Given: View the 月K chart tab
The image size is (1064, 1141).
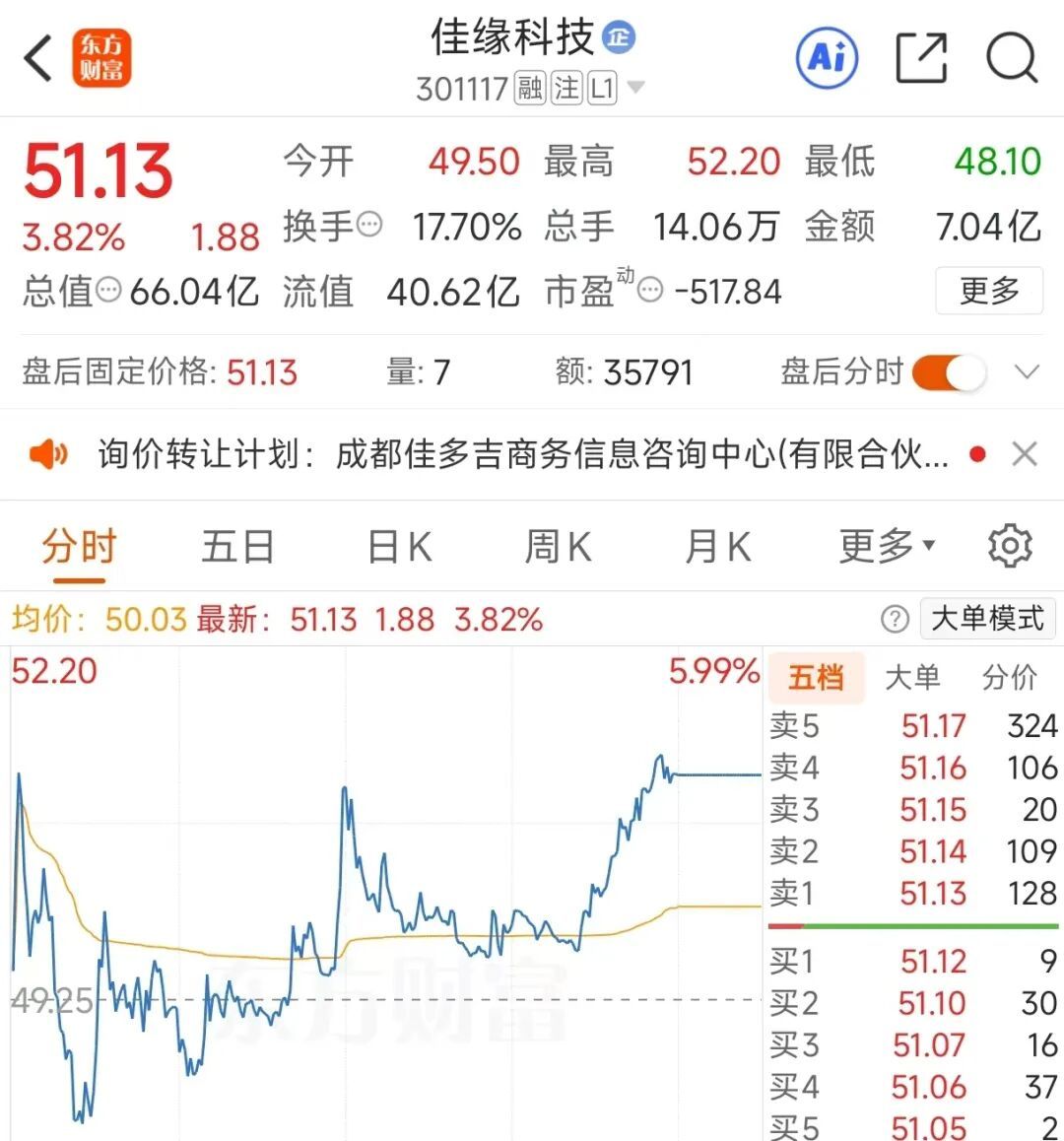Looking at the screenshot, I should [717, 547].
